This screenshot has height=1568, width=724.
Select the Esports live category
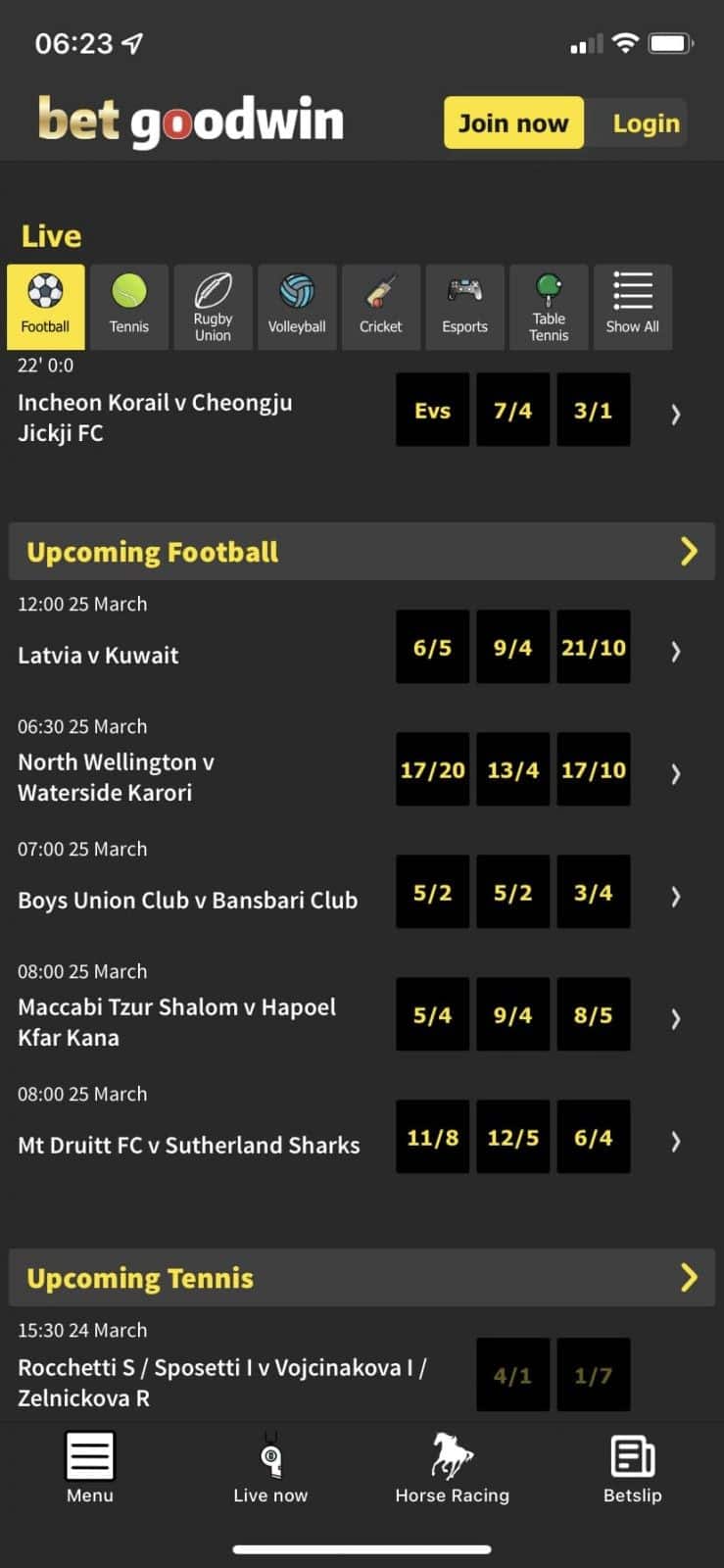click(x=464, y=306)
